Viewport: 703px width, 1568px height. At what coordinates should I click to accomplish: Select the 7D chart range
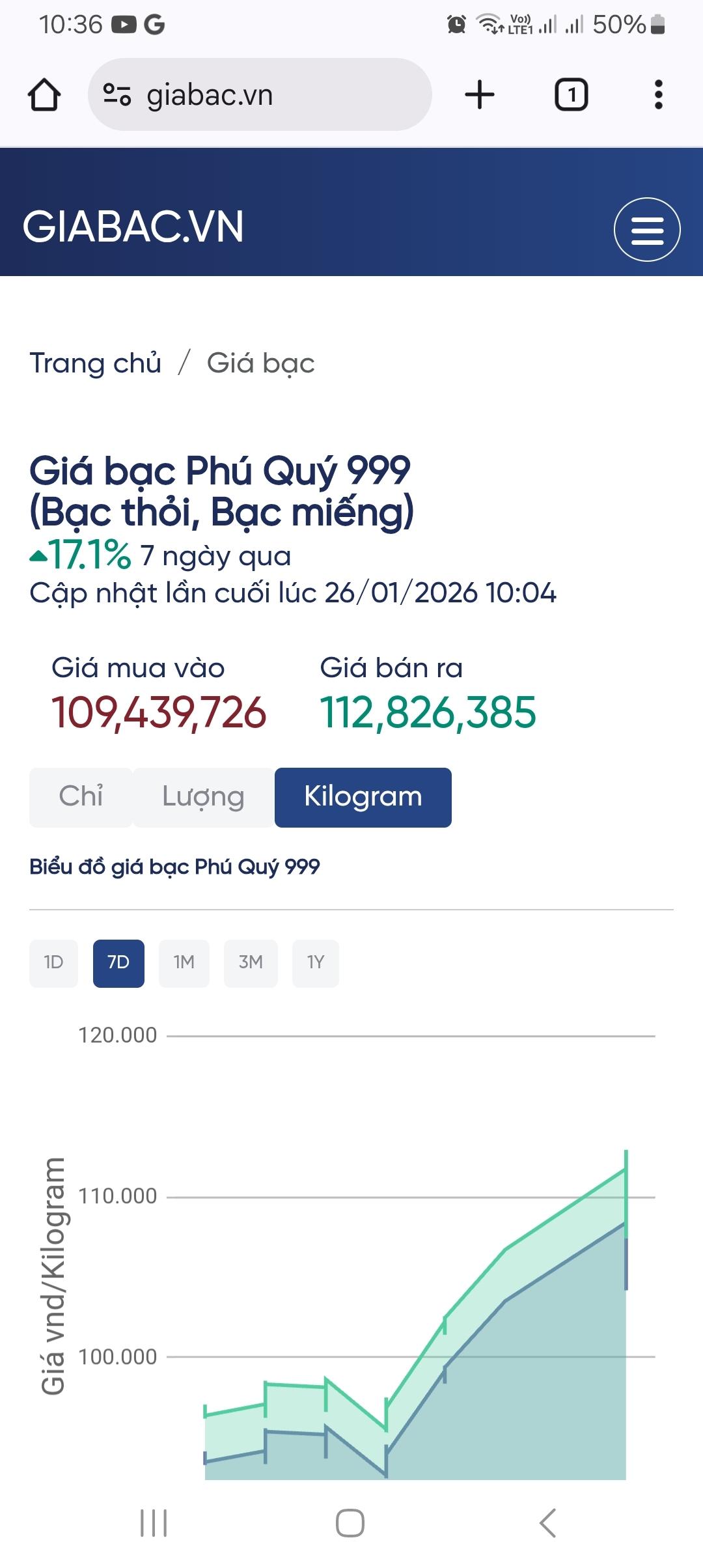click(x=118, y=962)
